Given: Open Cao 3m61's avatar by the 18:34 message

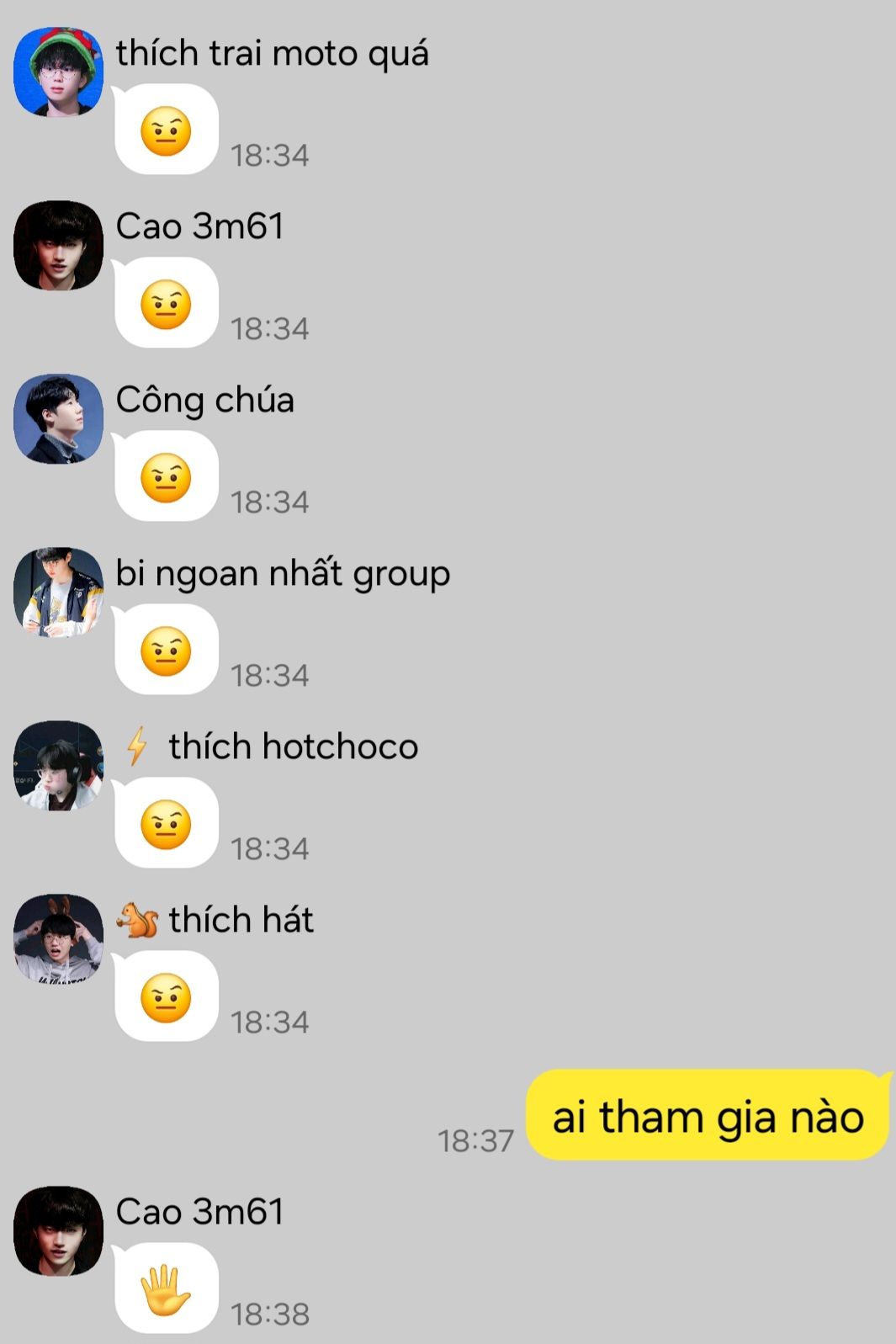Looking at the screenshot, I should pyautogui.click(x=58, y=245).
